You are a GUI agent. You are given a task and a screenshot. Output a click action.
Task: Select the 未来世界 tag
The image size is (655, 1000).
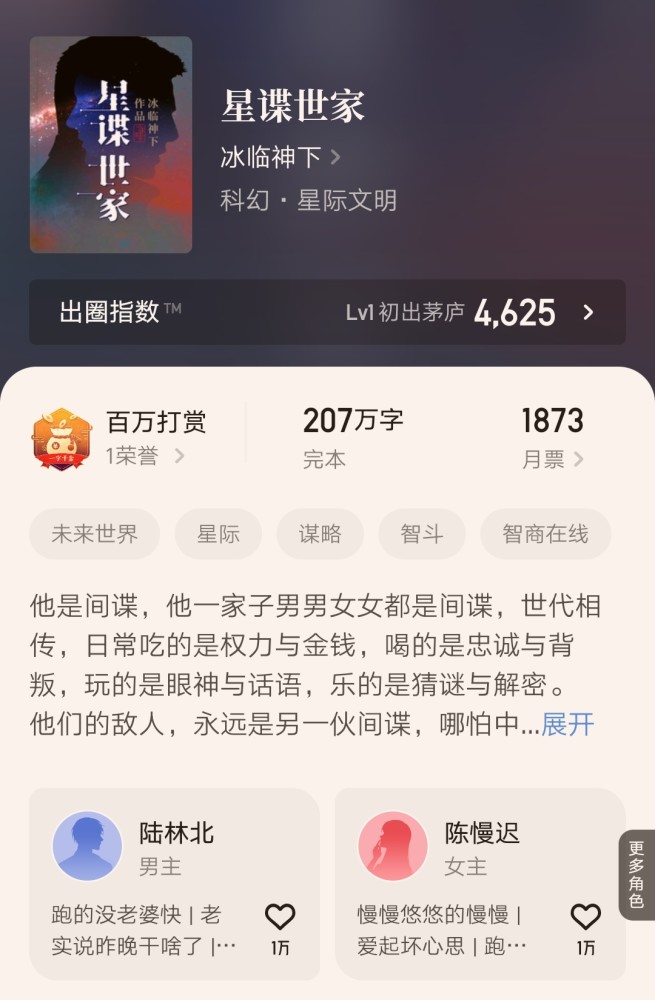pyautogui.click(x=95, y=534)
